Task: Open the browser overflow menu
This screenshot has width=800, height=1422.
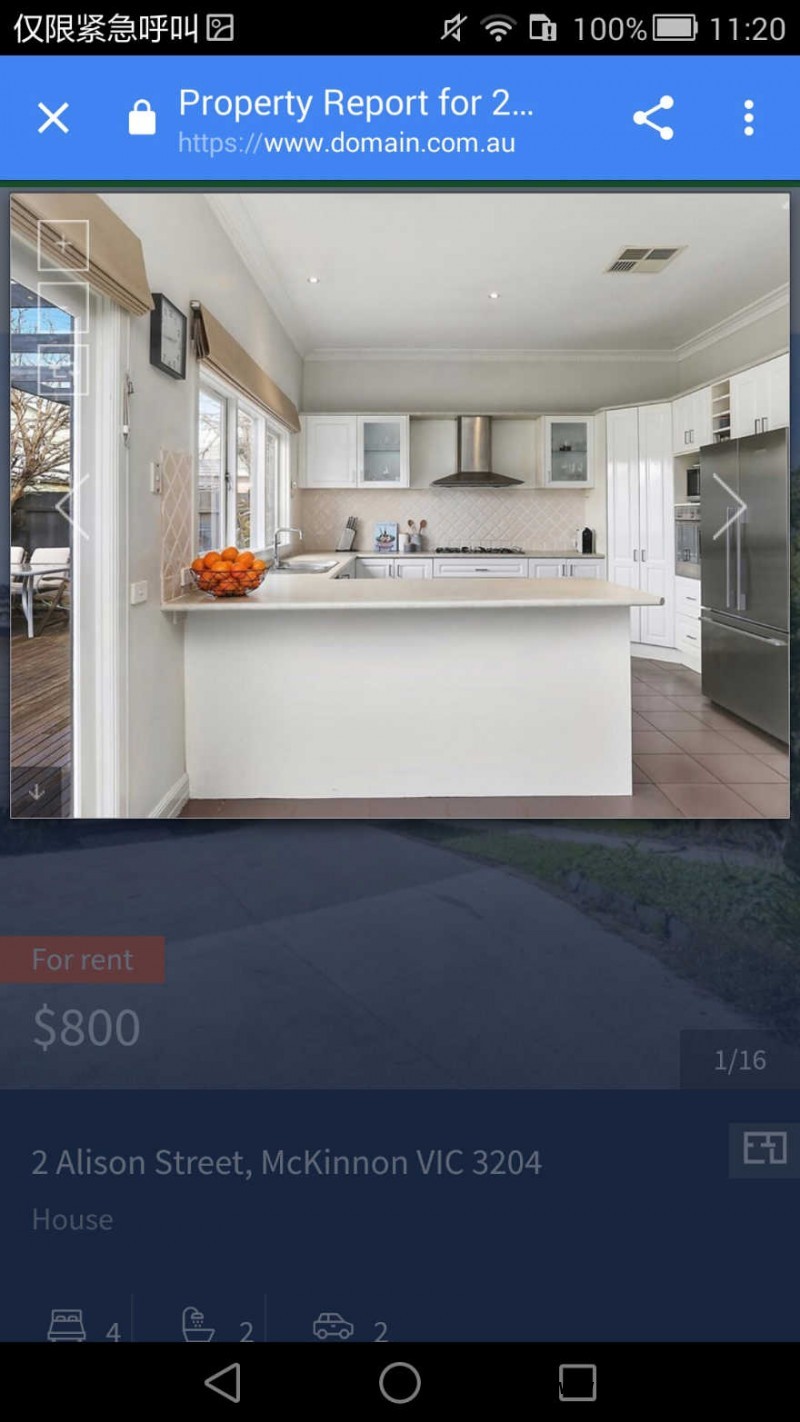Action: click(748, 119)
